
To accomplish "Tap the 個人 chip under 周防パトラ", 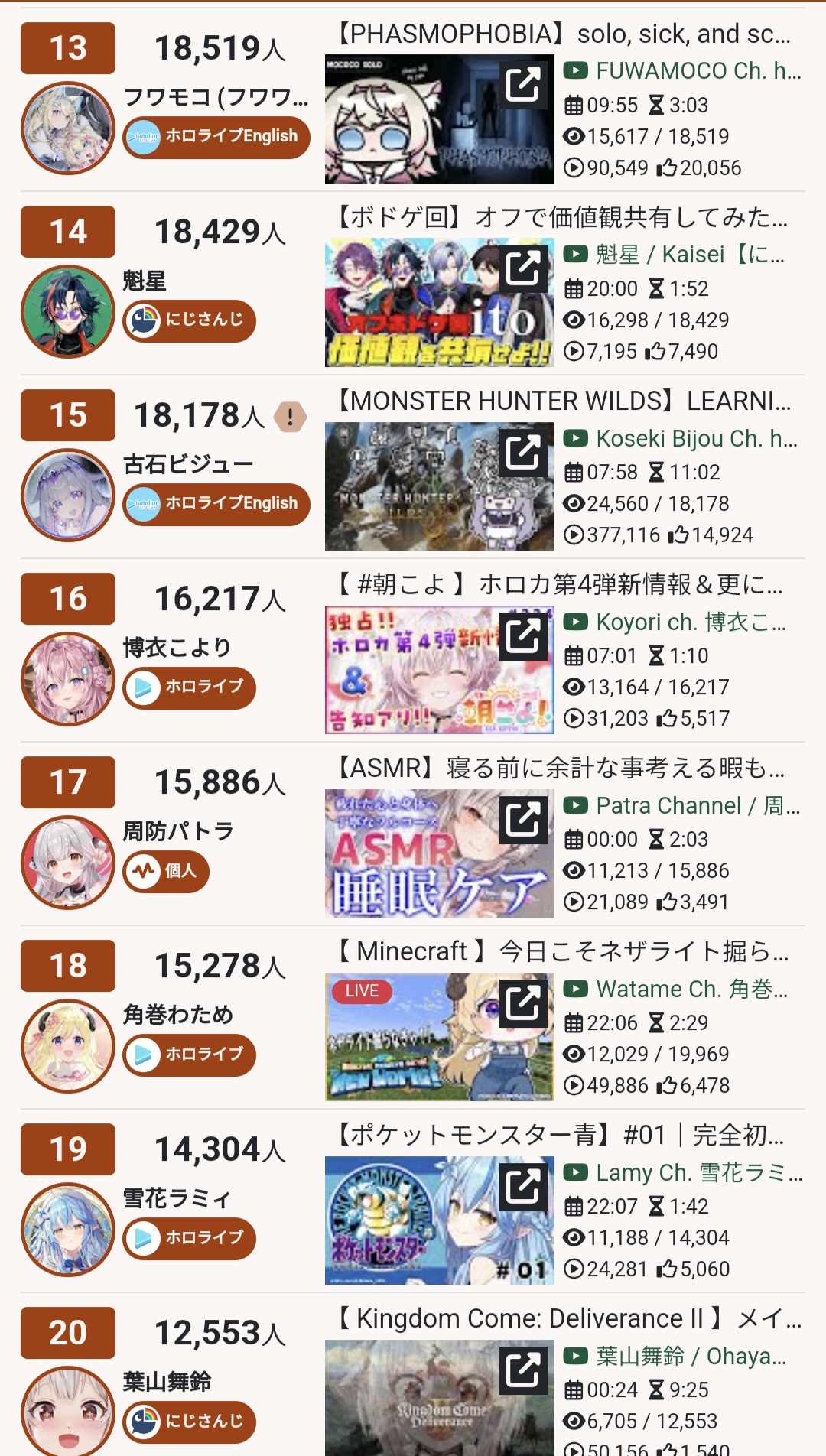I will tap(166, 871).
